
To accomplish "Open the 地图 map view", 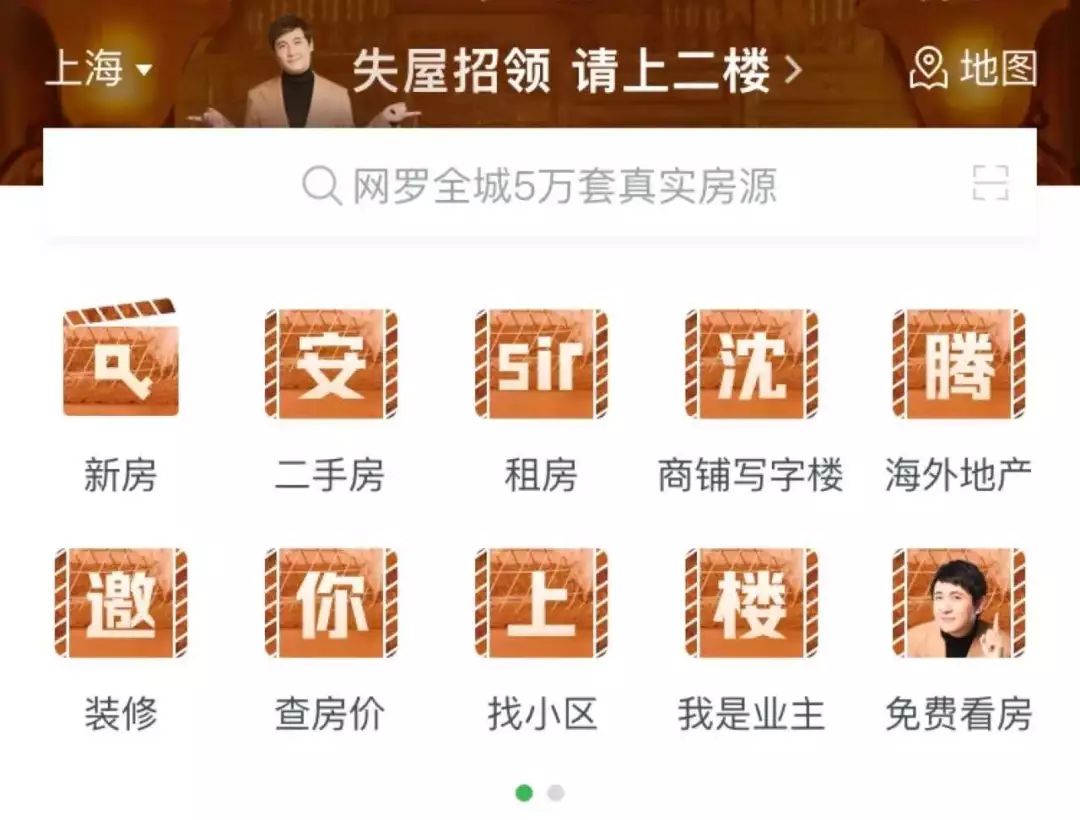I will 973,69.
